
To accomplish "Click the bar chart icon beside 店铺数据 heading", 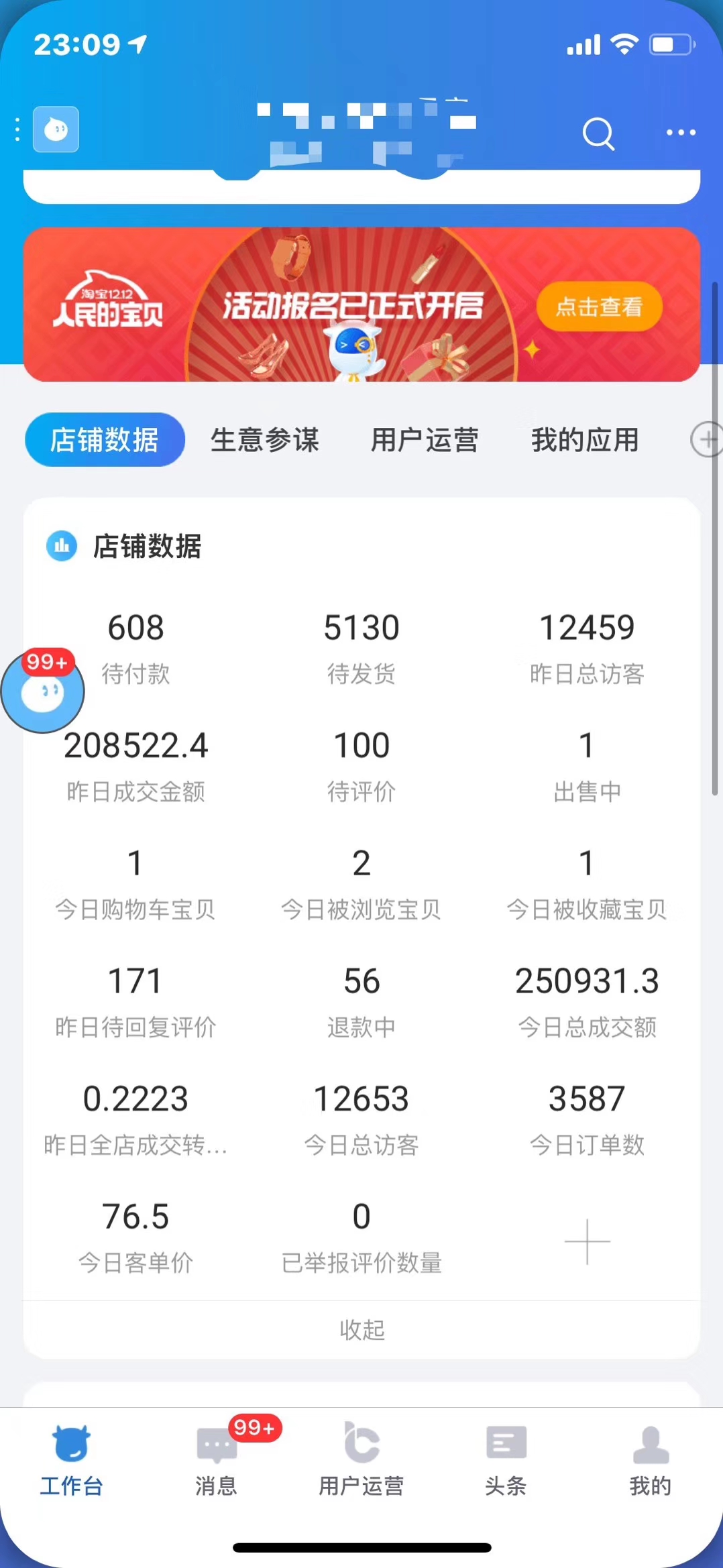I will [61, 546].
